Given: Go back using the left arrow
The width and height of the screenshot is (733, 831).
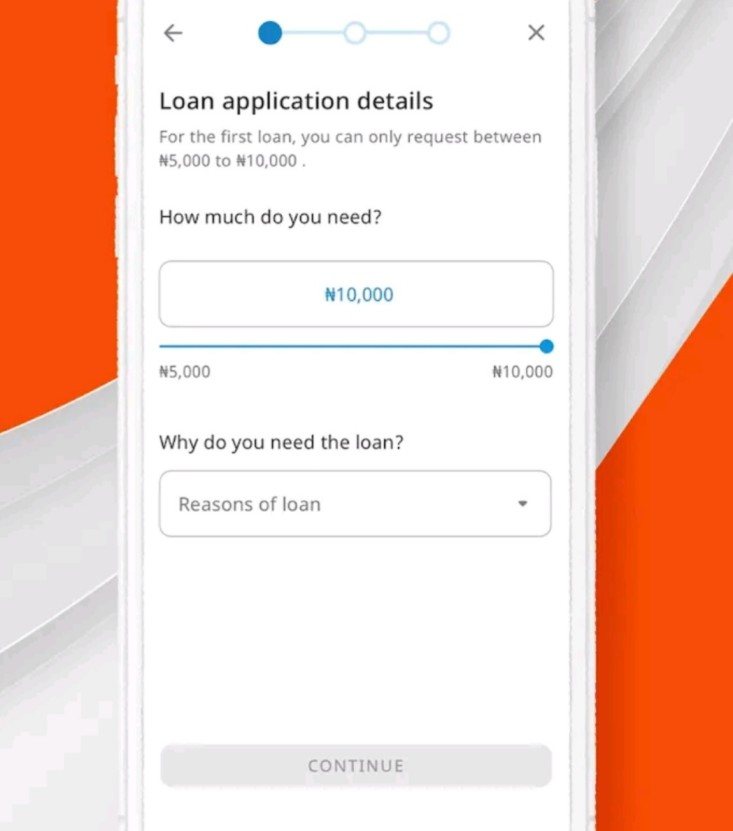Looking at the screenshot, I should coord(173,33).
